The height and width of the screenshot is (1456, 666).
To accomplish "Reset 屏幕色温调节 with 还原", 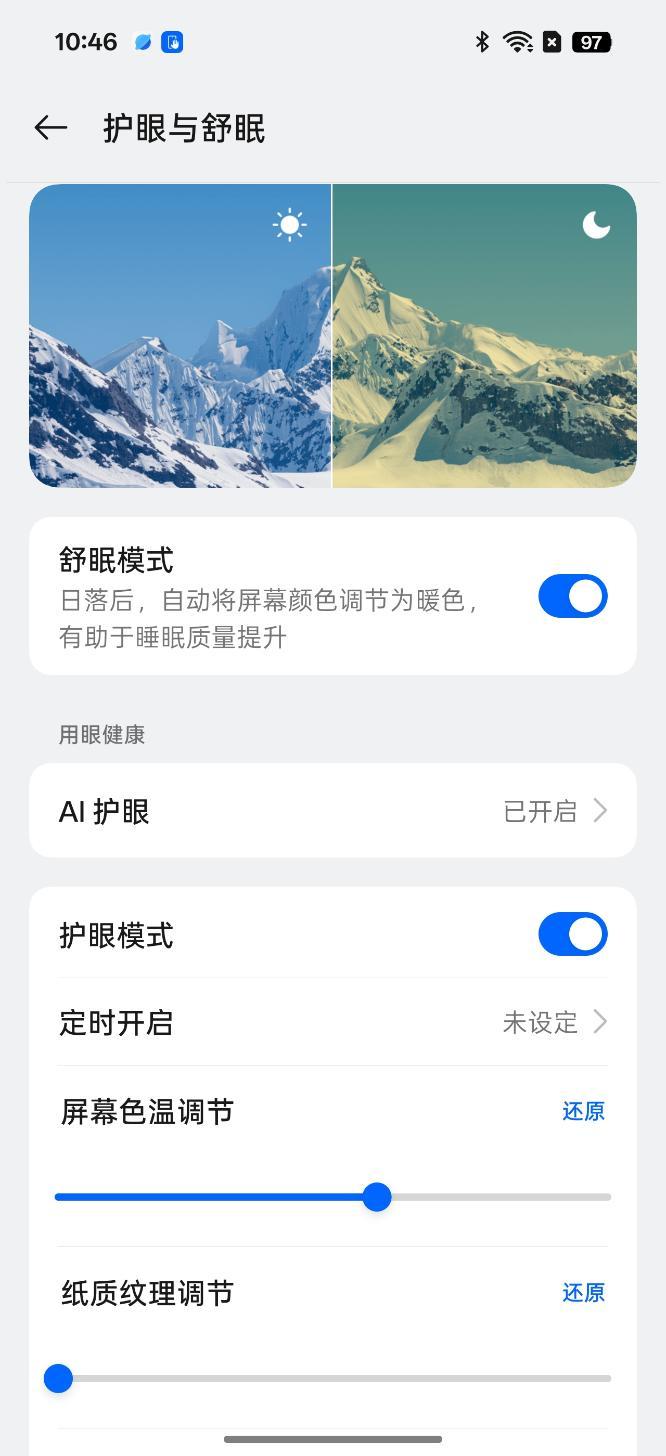I will (583, 1112).
